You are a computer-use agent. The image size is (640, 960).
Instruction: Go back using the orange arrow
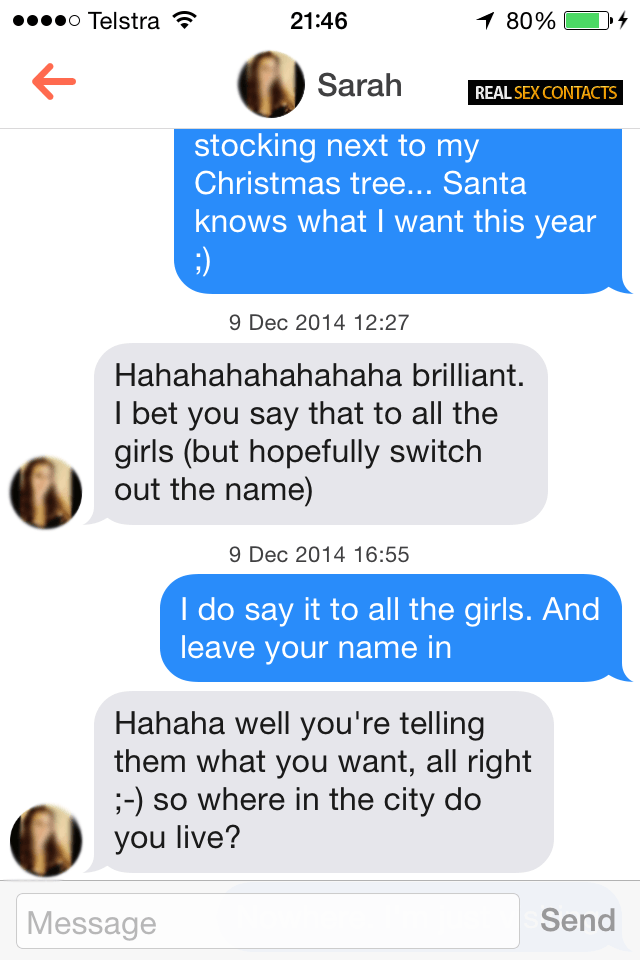[x=54, y=82]
